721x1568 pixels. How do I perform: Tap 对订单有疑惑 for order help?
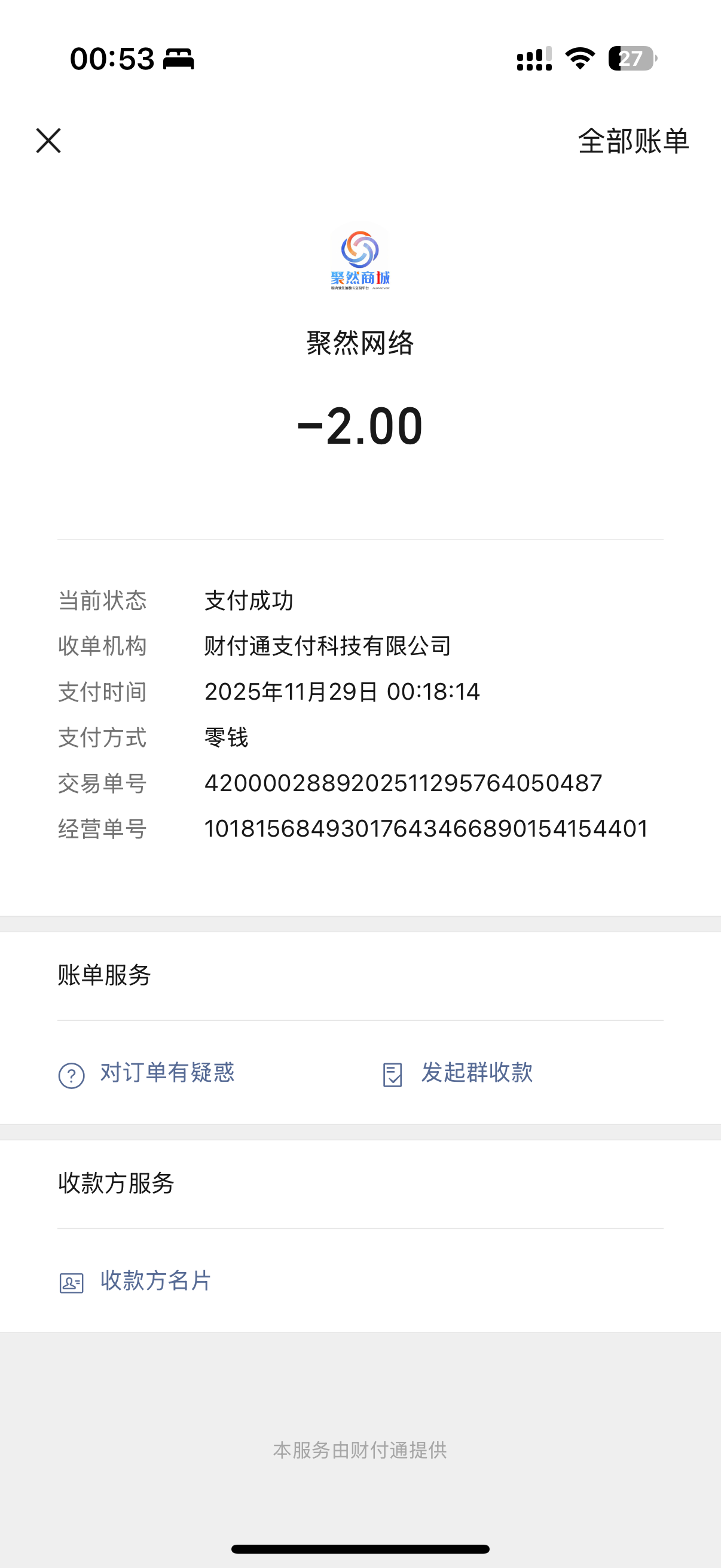[x=146, y=1073]
